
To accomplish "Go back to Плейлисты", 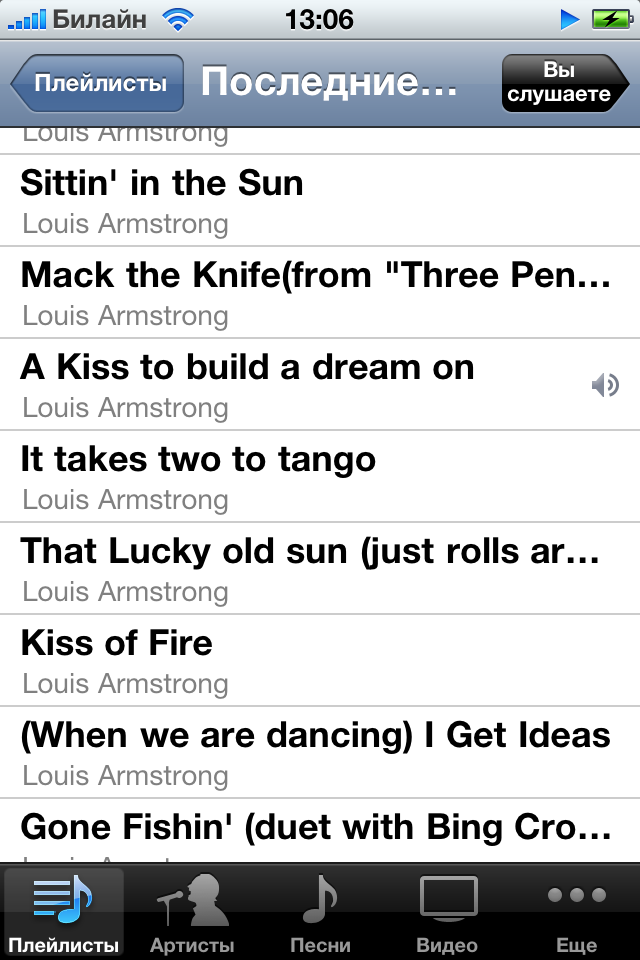I will click(98, 83).
